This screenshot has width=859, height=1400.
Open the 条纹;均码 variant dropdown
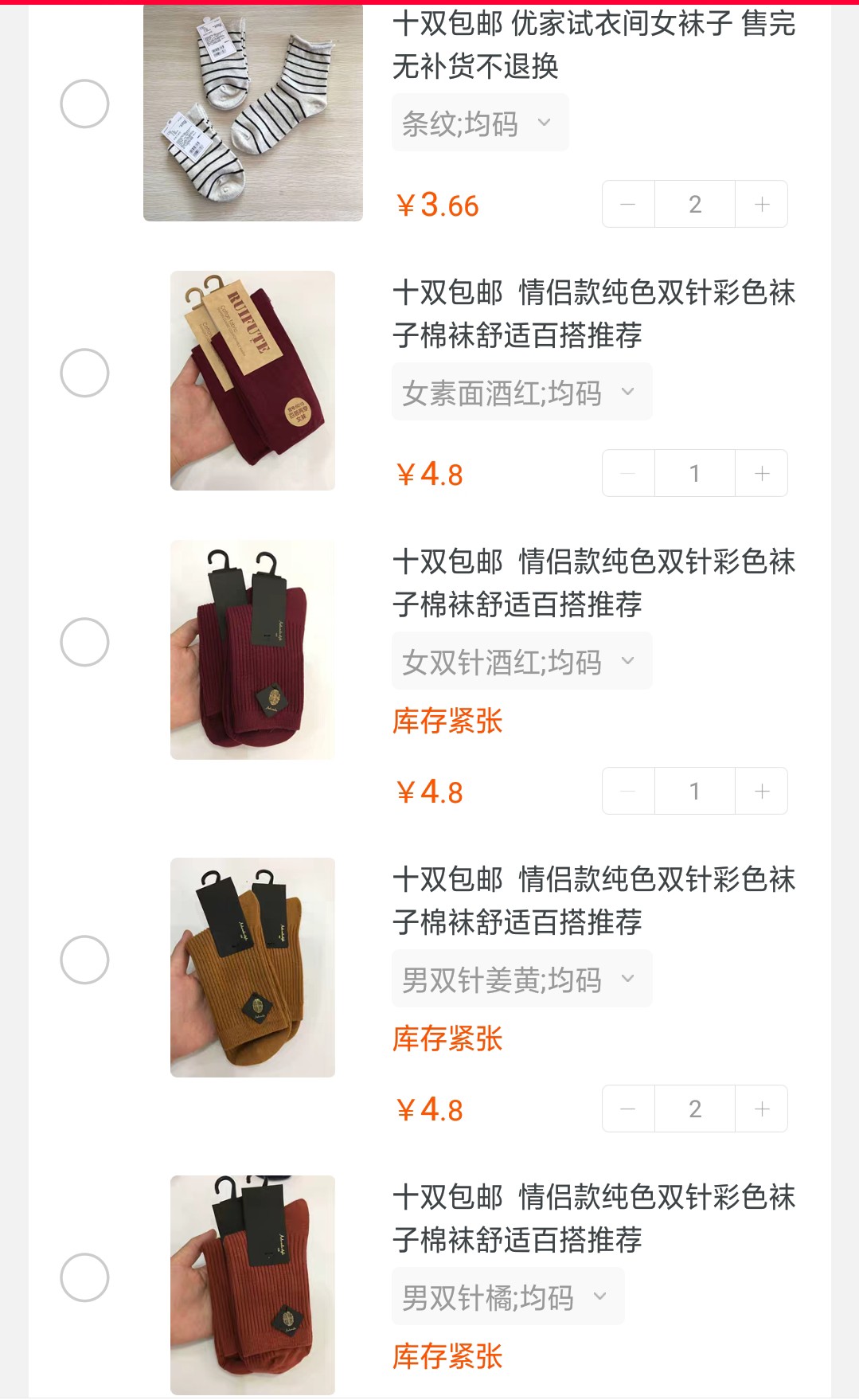click(x=480, y=123)
